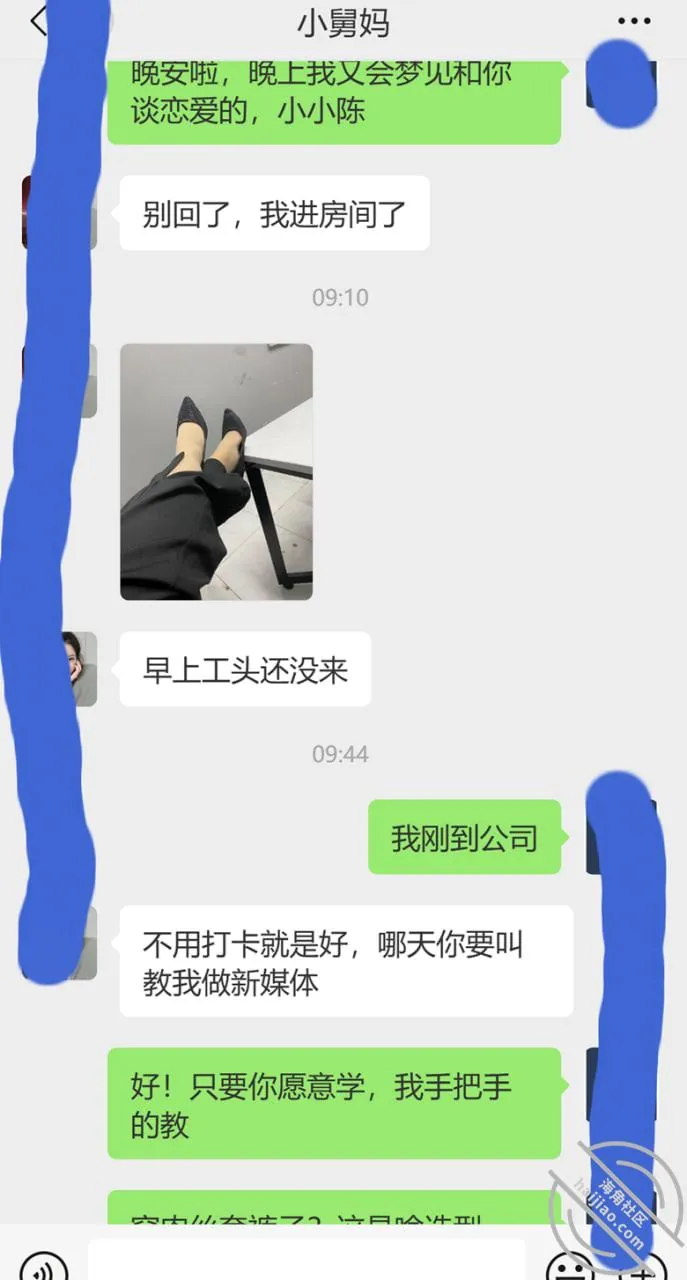
Task: Focus the message text field
Action: (x=306, y=1260)
